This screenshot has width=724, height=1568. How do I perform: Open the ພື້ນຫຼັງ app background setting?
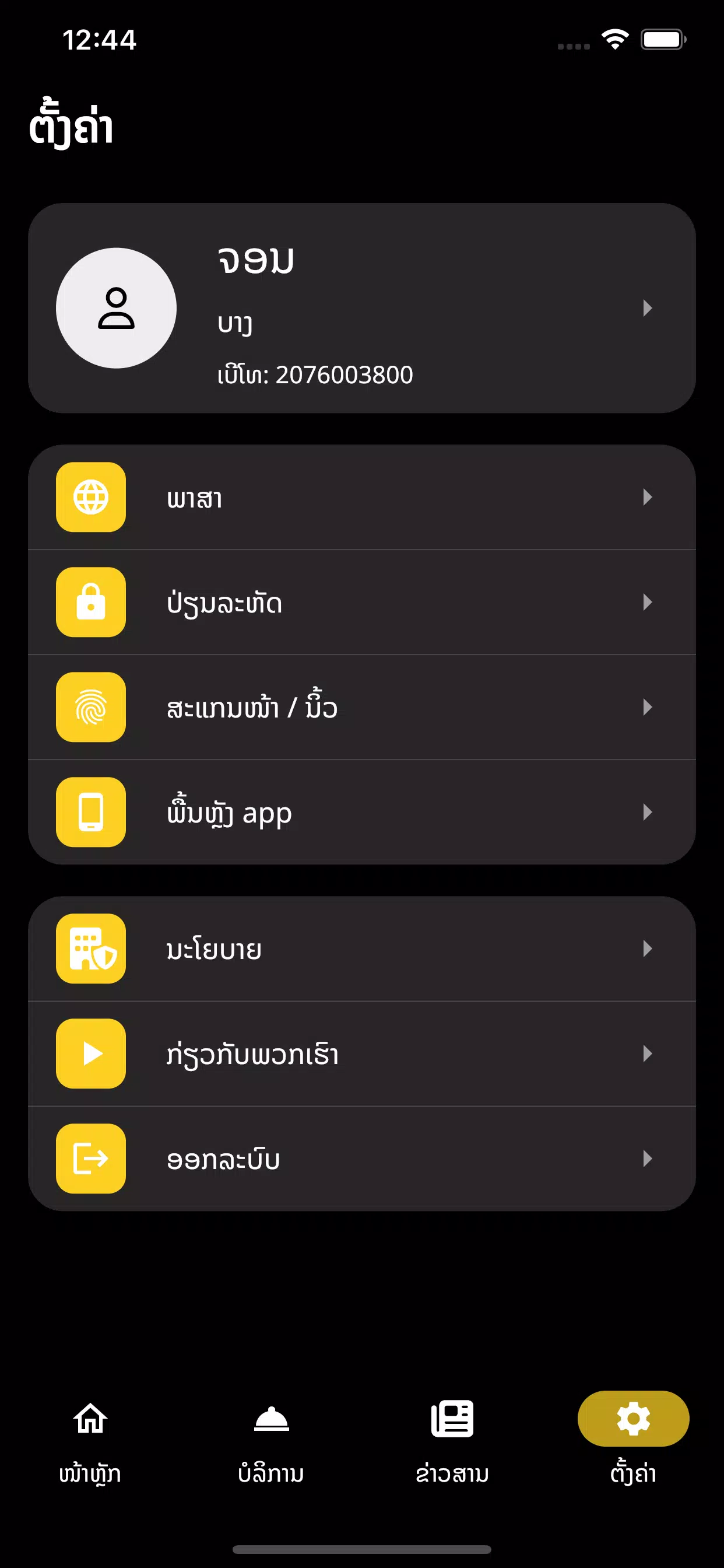pos(362,812)
